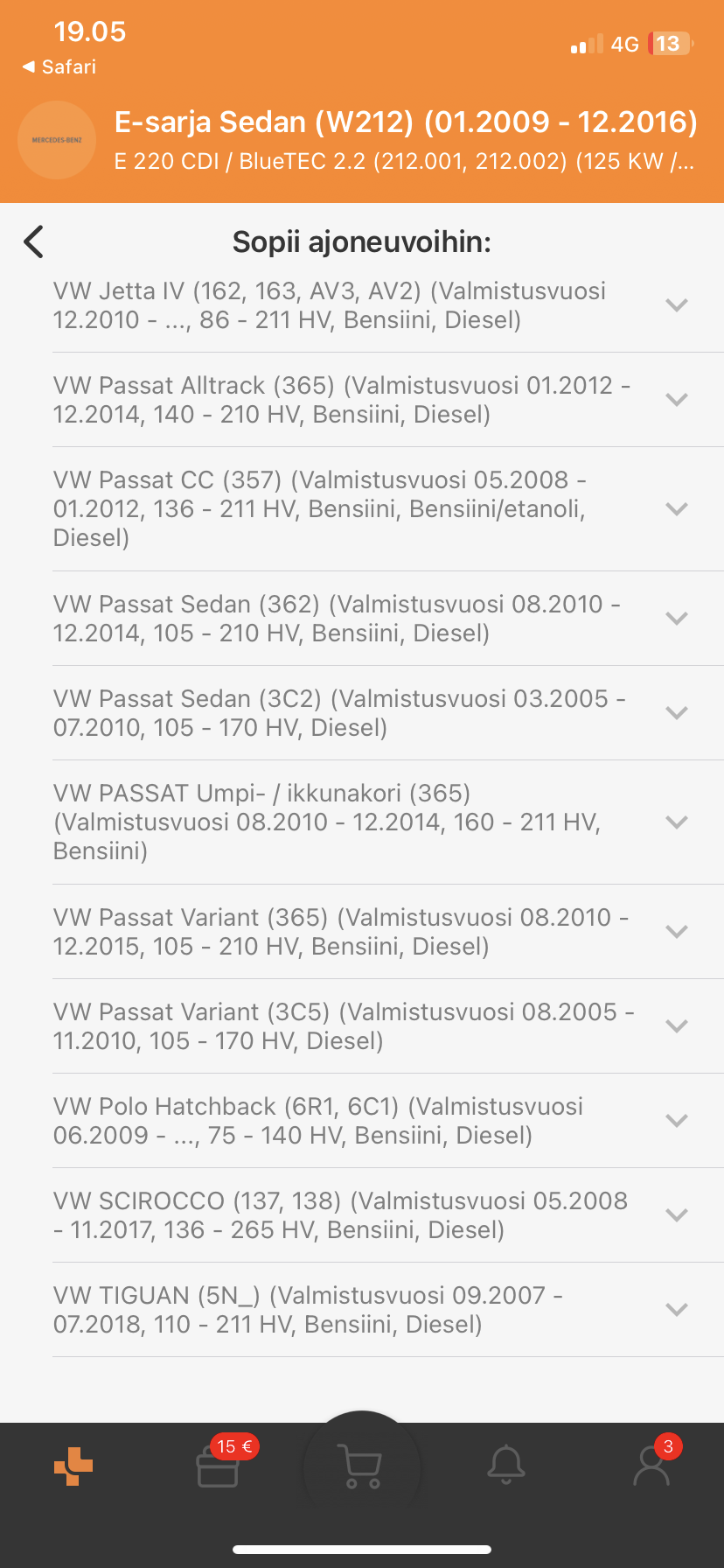Expand the VW Polo Hatchback row

[x=677, y=1121]
